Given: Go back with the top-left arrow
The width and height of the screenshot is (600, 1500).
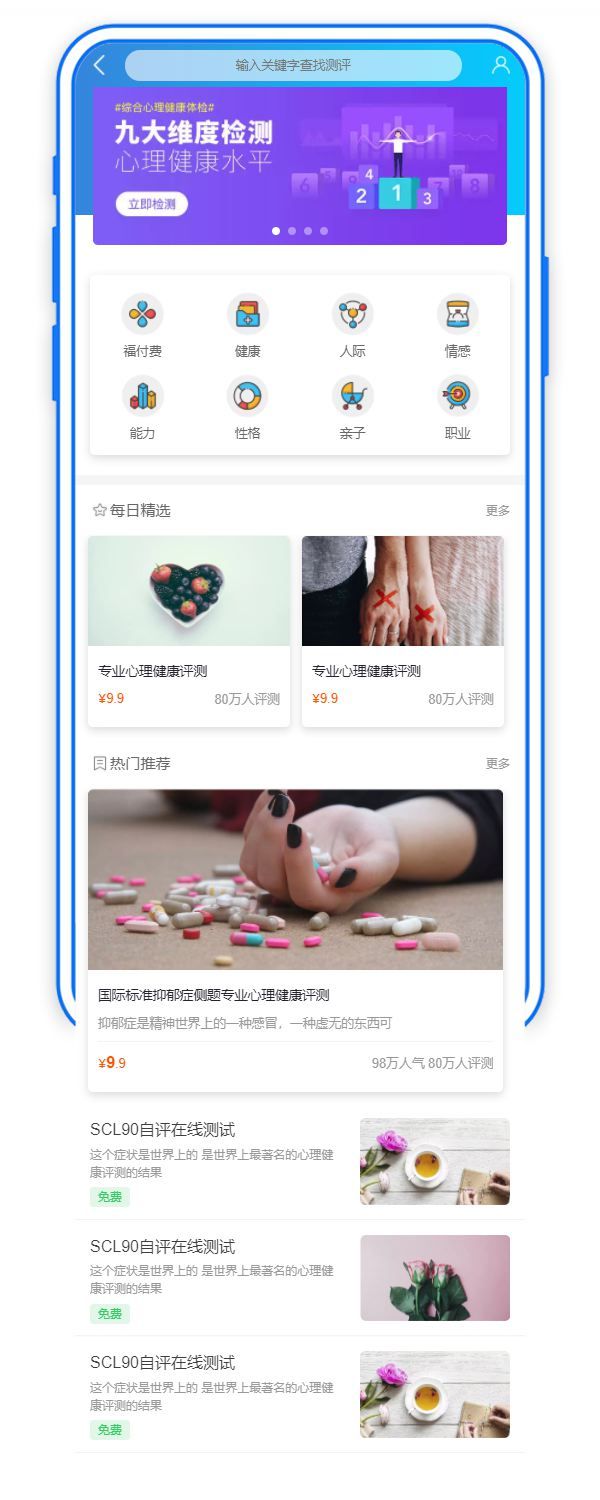Looking at the screenshot, I should [99, 66].
